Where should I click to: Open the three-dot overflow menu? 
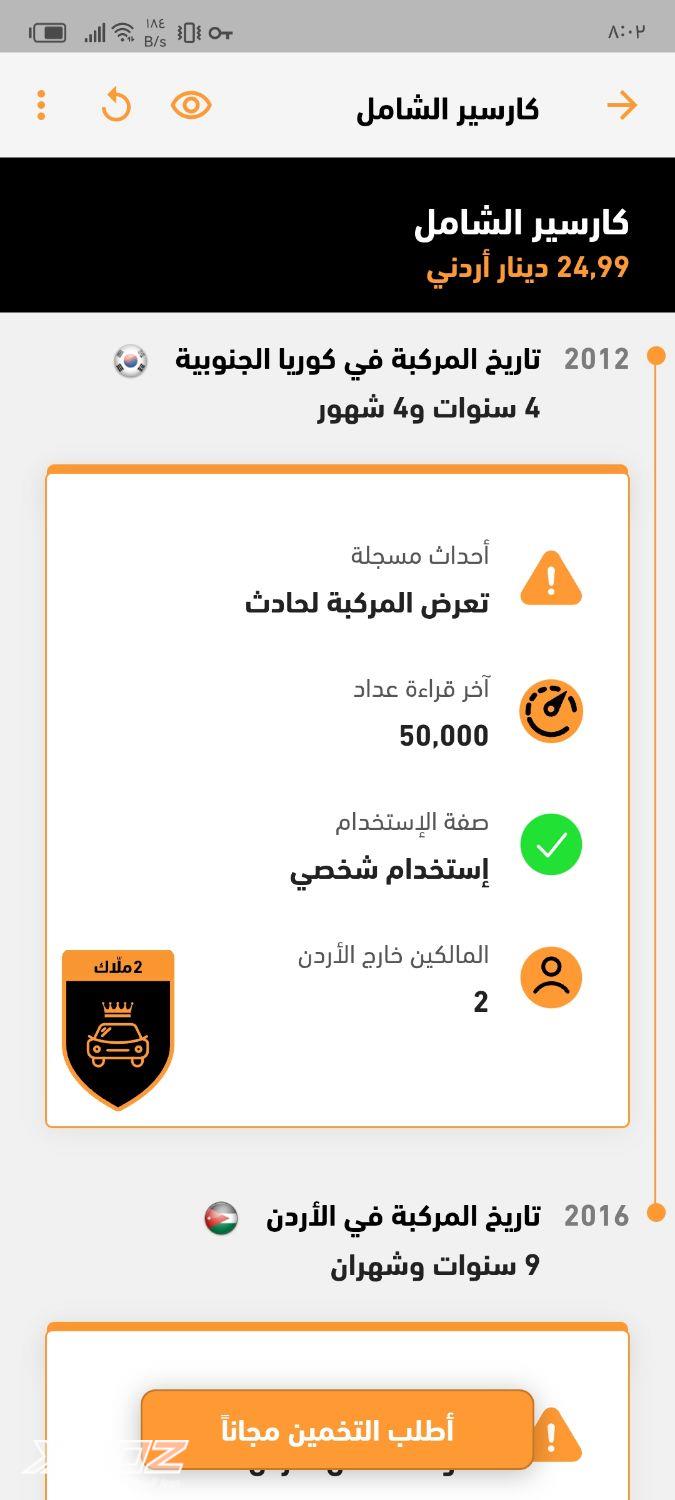pyautogui.click(x=41, y=105)
